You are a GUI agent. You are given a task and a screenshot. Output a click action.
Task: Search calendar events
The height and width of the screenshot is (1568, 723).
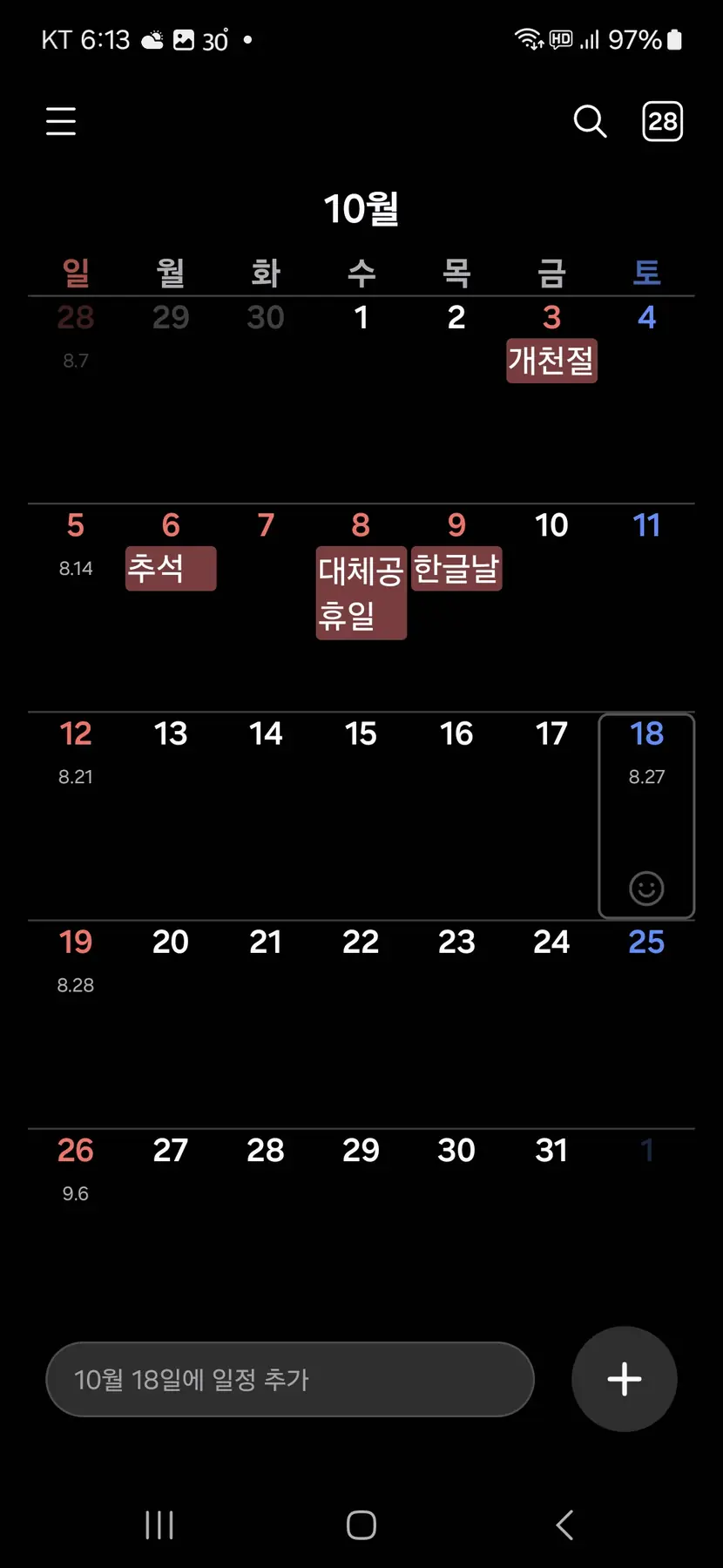coord(590,121)
